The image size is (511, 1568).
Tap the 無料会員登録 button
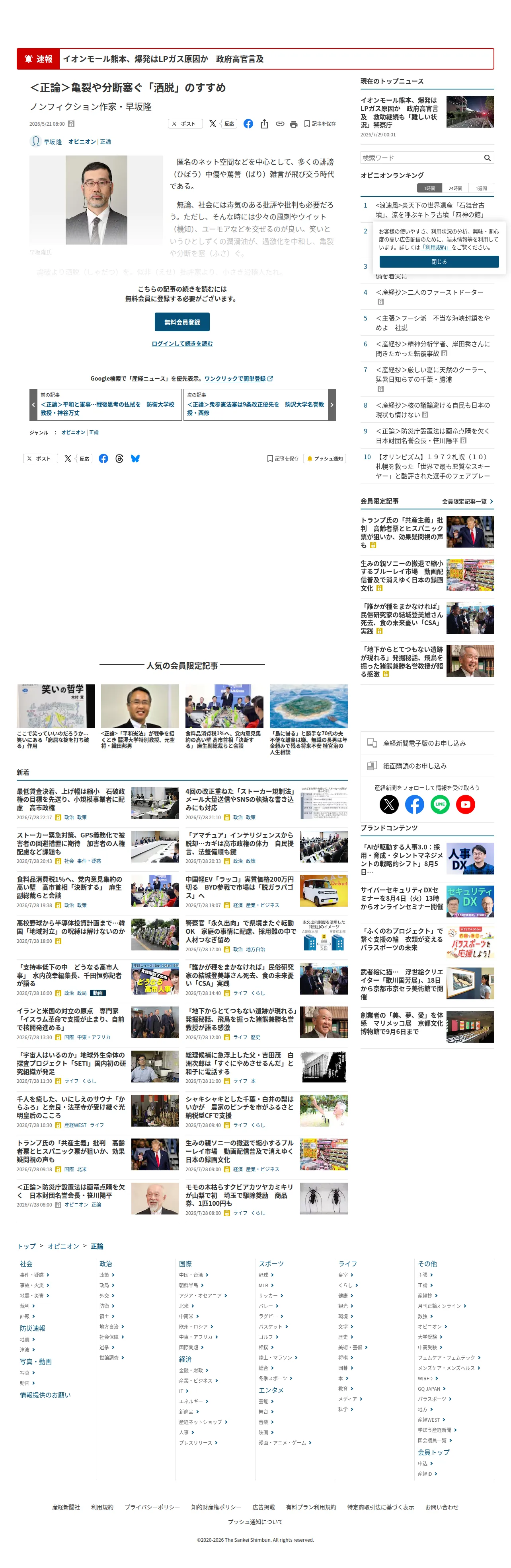pyautogui.click(x=182, y=322)
